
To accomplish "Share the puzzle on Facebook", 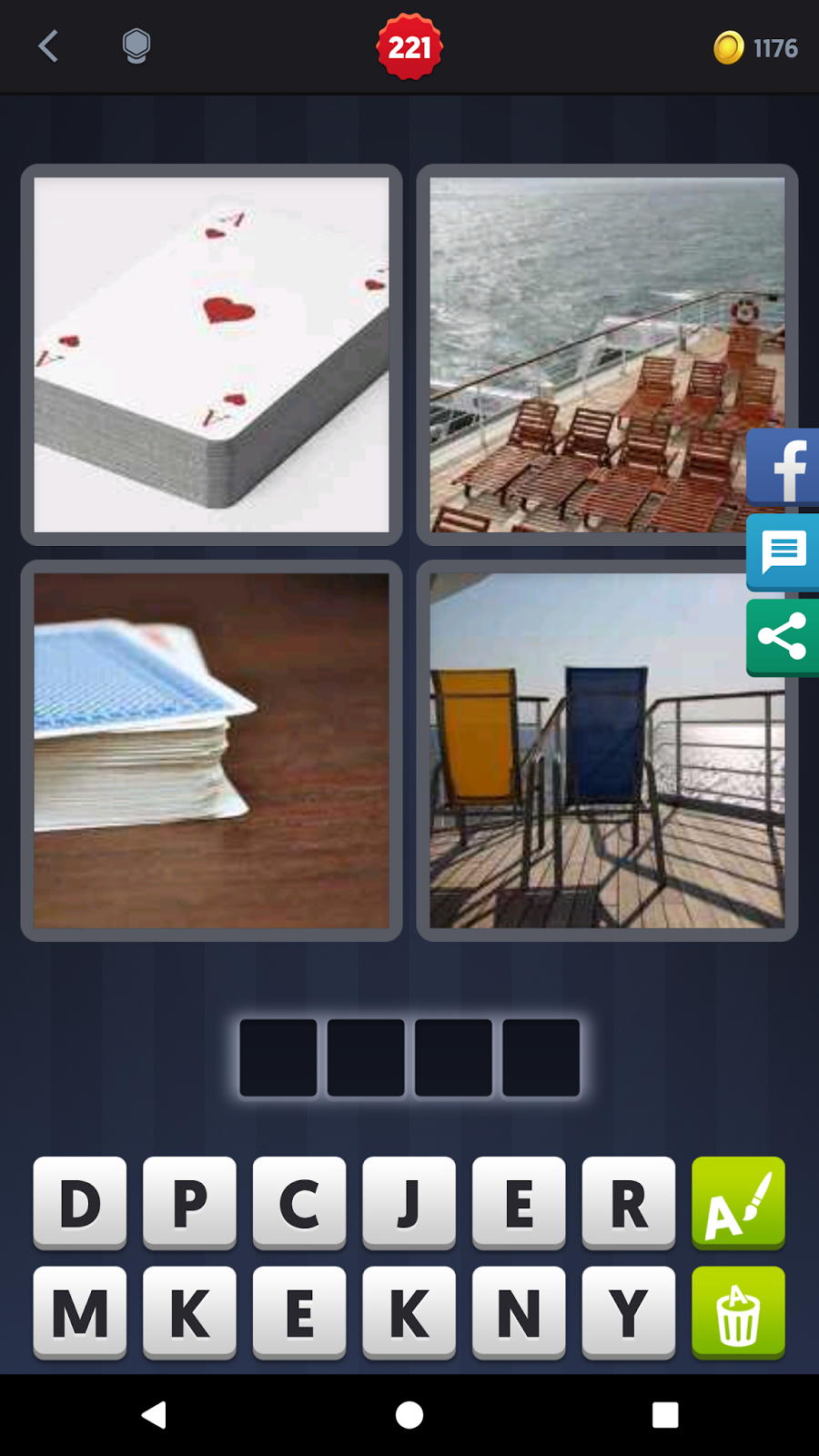I will [x=784, y=468].
